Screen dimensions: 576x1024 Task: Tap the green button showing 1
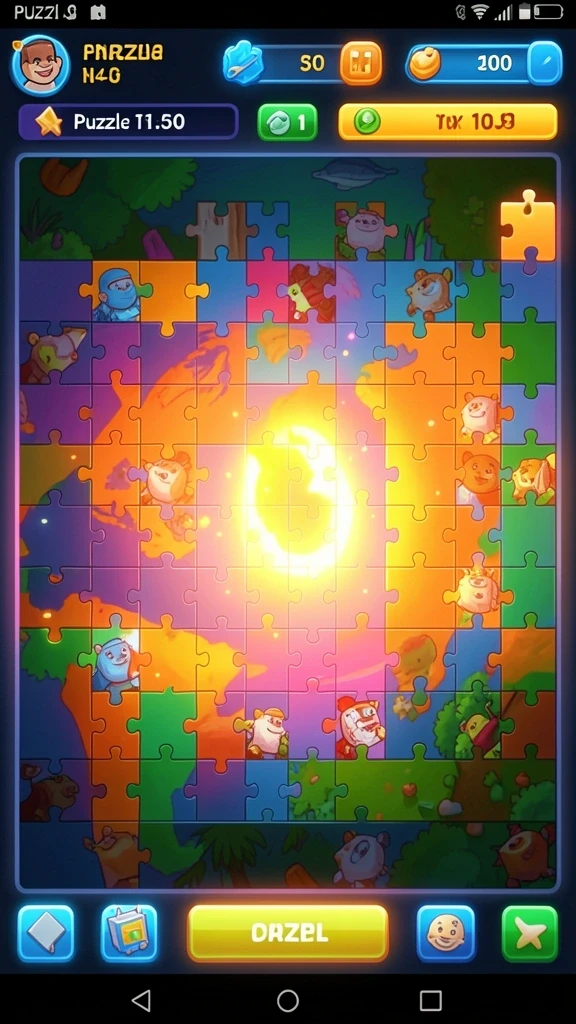click(x=287, y=122)
